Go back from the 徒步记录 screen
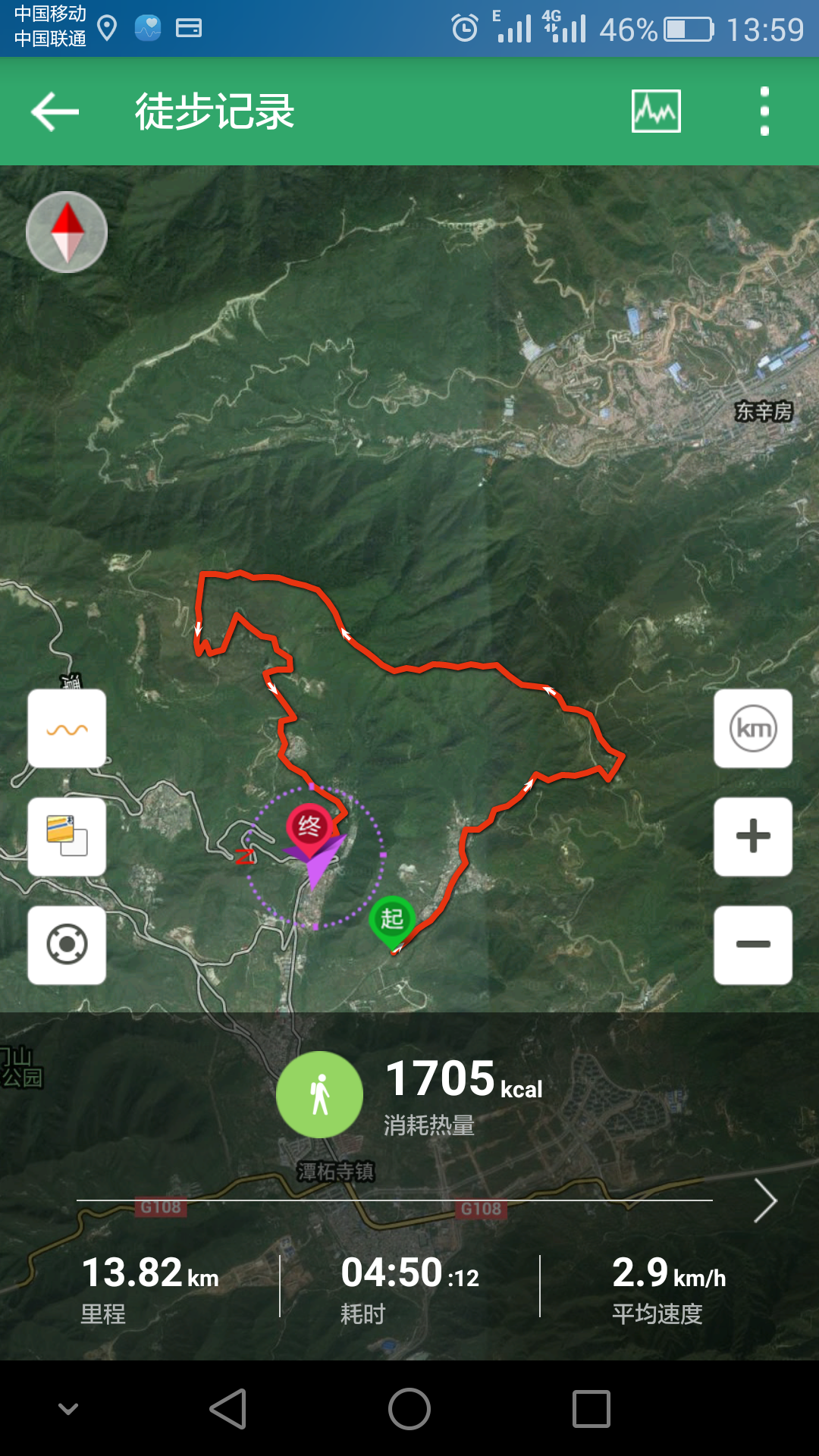 coord(55,112)
